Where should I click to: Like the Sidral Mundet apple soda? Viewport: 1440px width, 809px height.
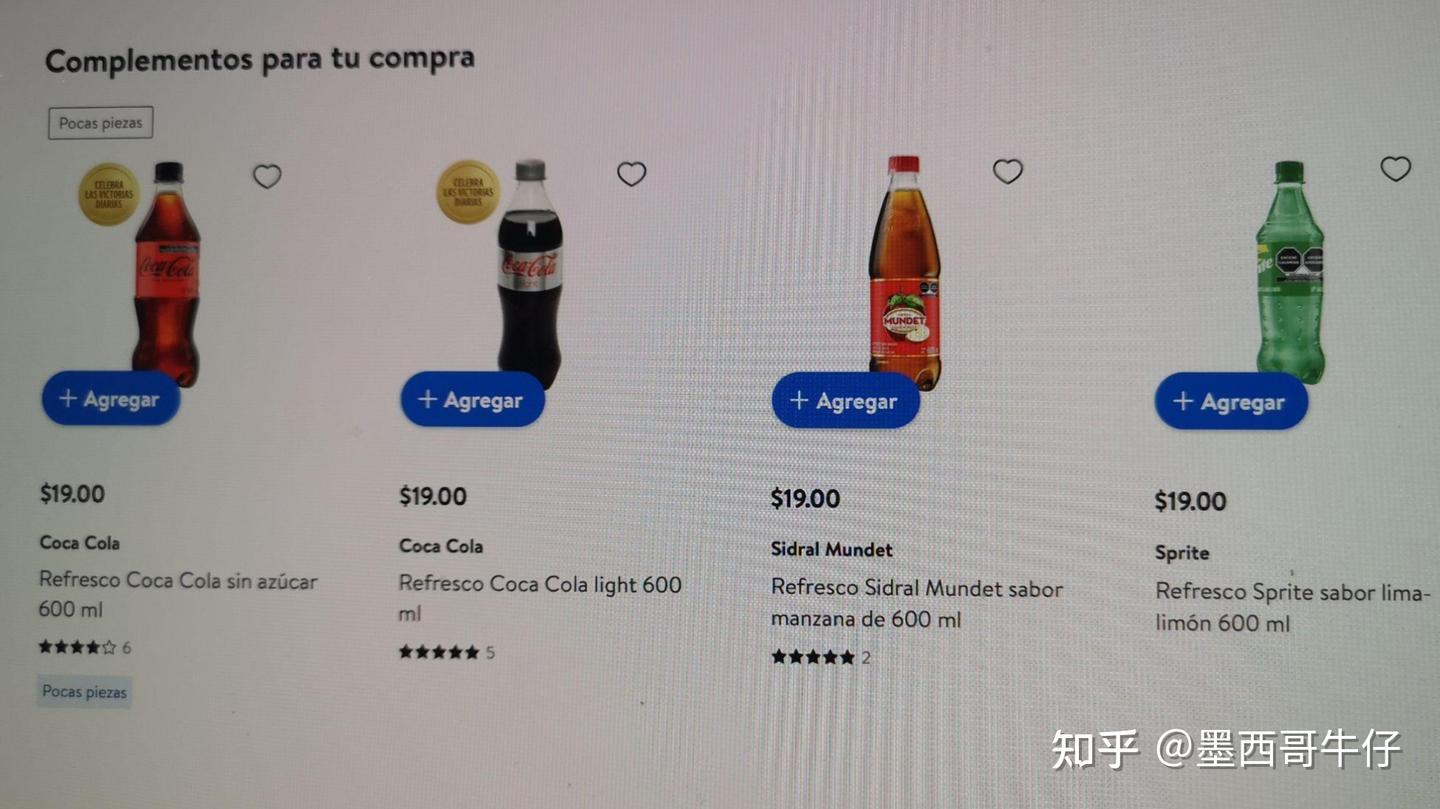pyautogui.click(x=1007, y=171)
